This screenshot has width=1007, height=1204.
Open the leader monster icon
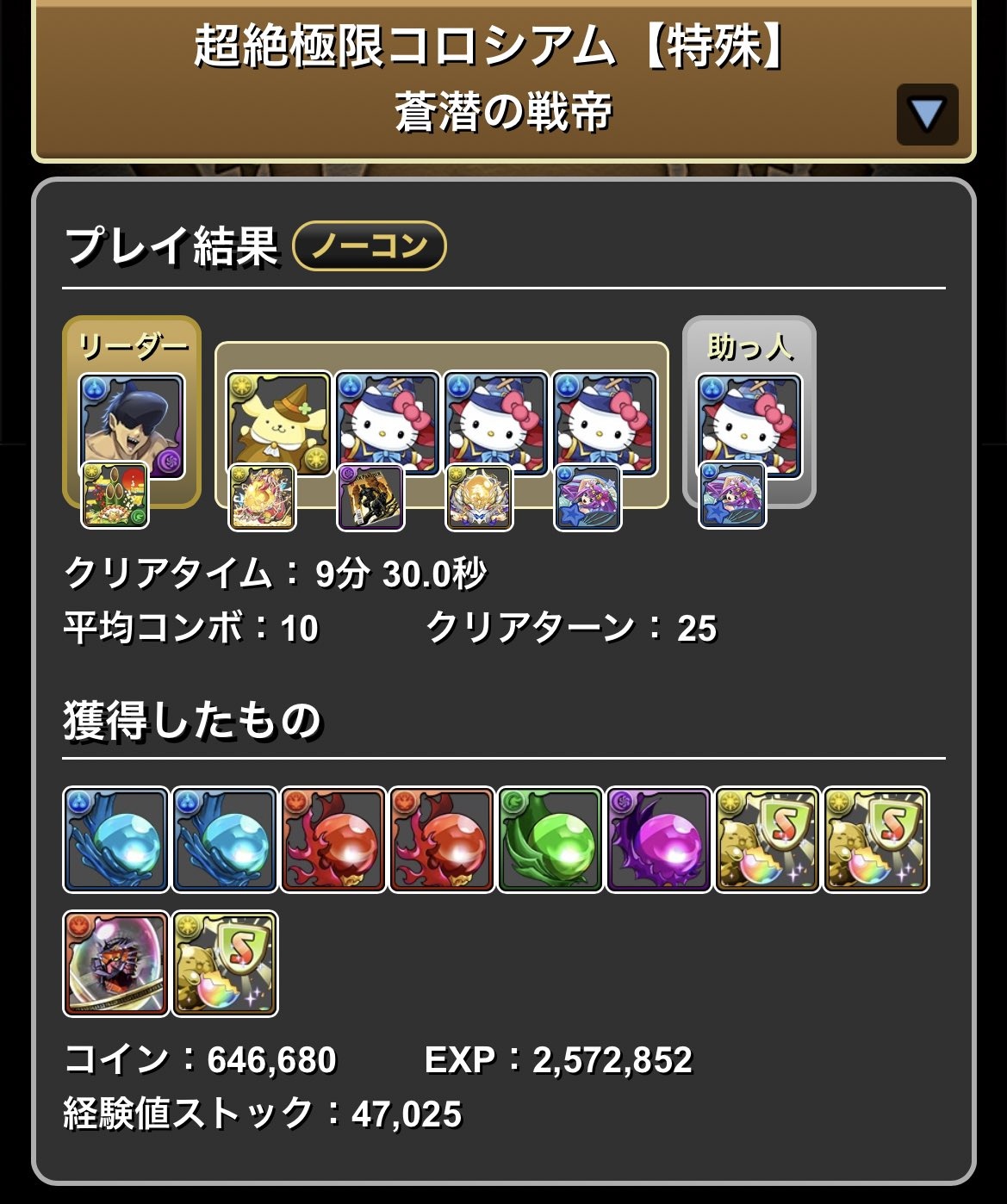click(132, 424)
